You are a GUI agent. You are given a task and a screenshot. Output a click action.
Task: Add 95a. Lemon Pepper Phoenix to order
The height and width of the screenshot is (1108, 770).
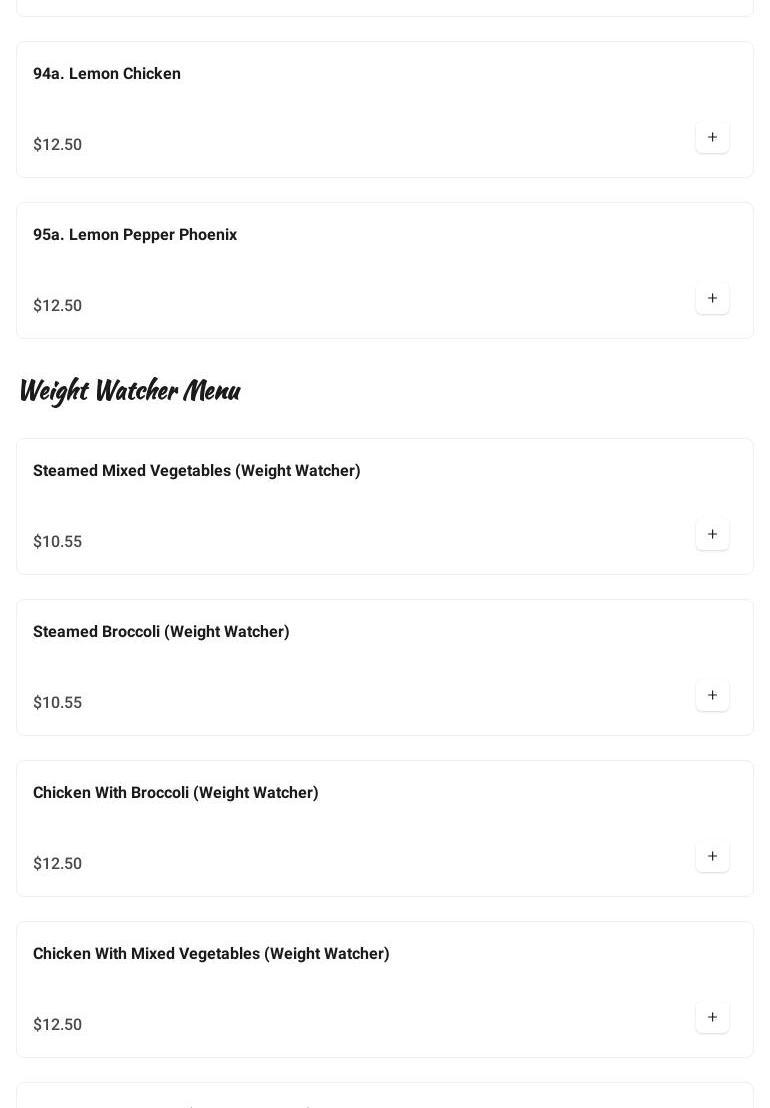(x=712, y=298)
